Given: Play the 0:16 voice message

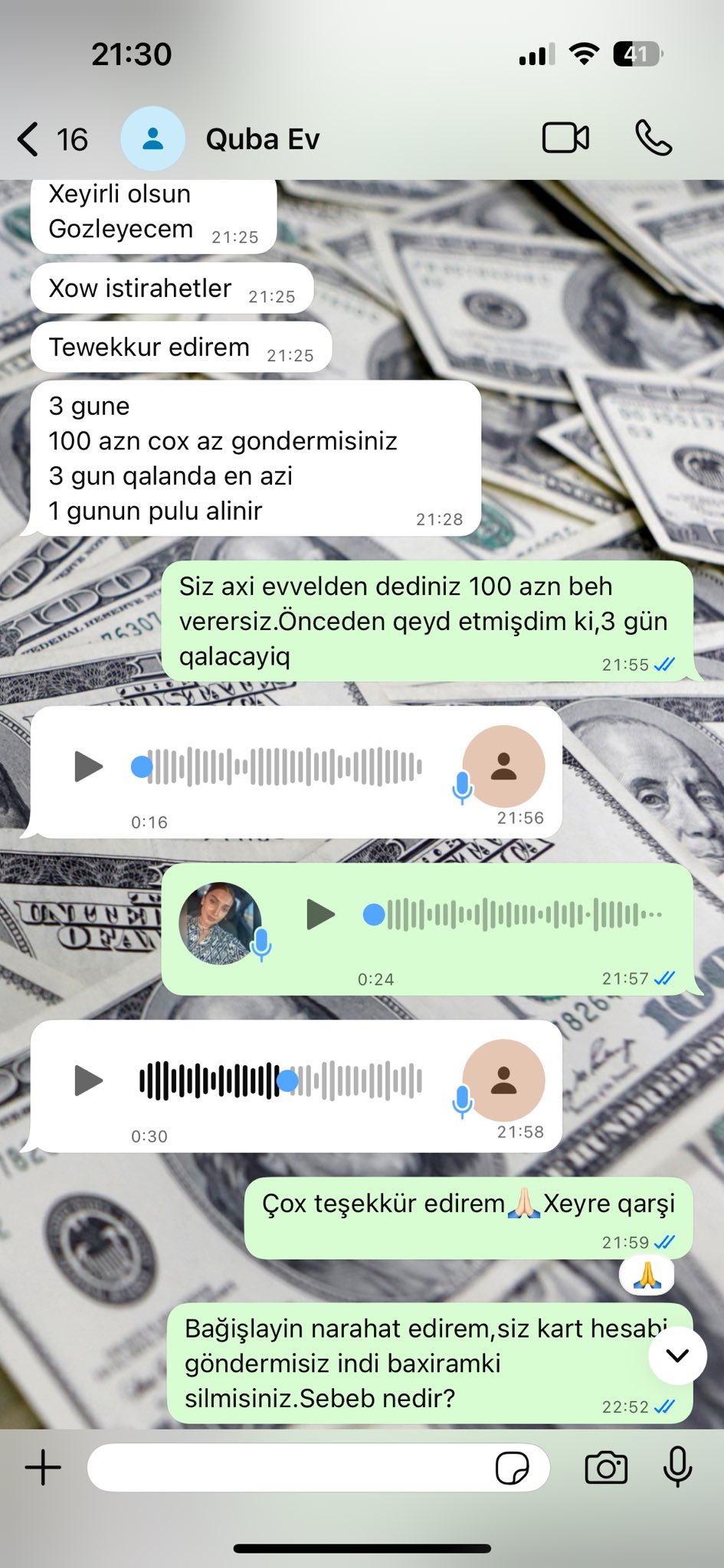Looking at the screenshot, I should [x=88, y=766].
